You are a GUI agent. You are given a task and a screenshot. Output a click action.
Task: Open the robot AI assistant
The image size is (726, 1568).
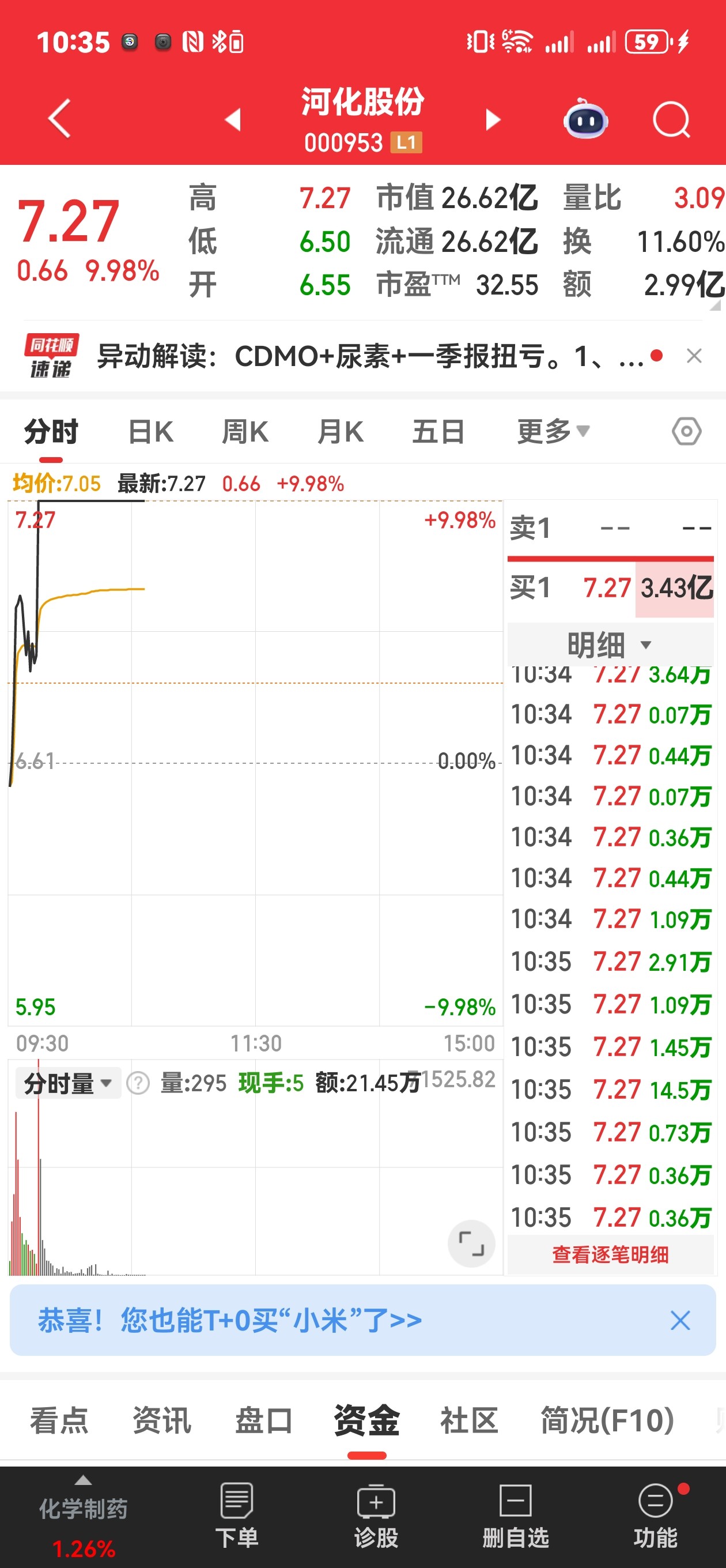[x=585, y=119]
